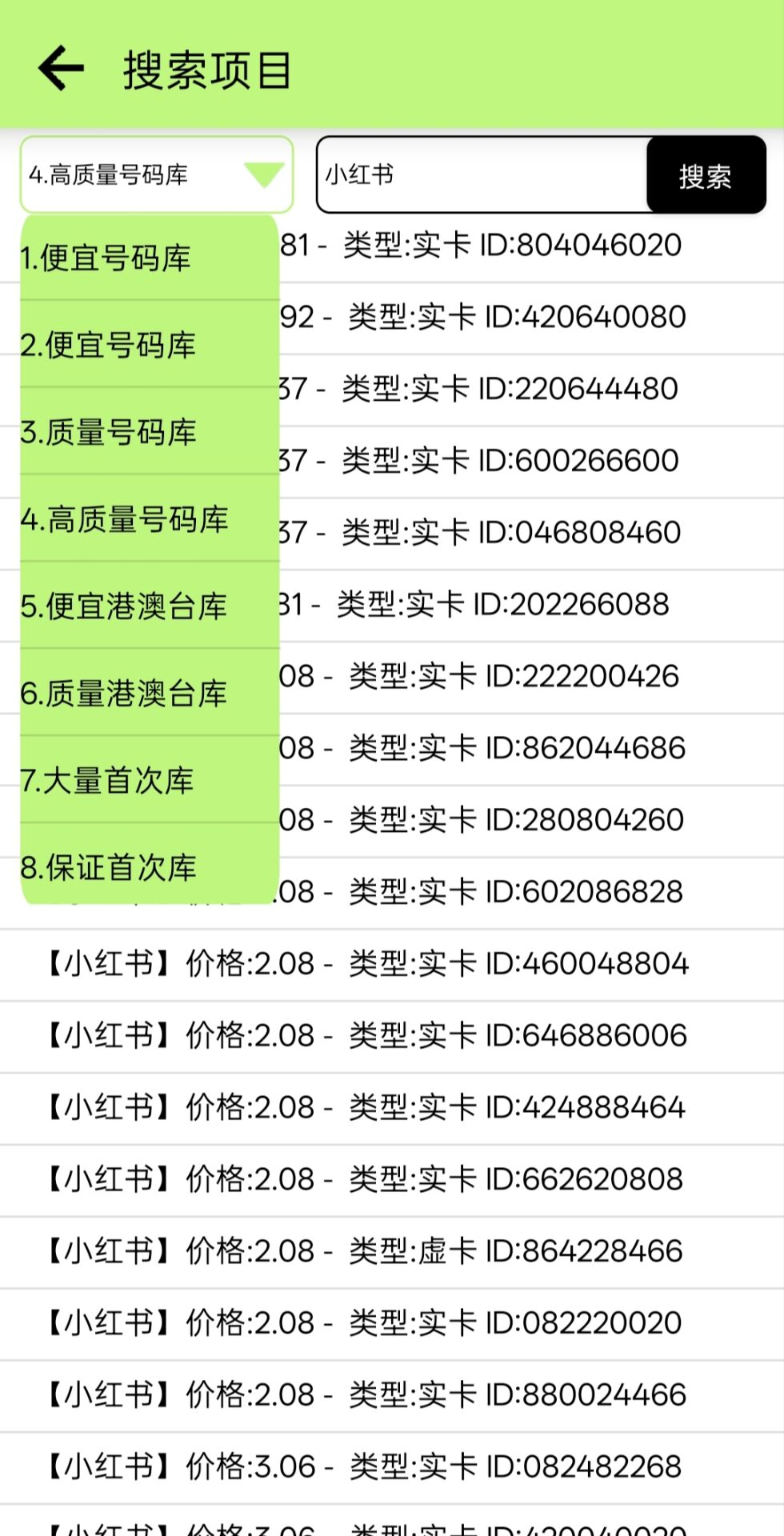
Task: Select 2.便宜号码库 option
Action: point(106,346)
